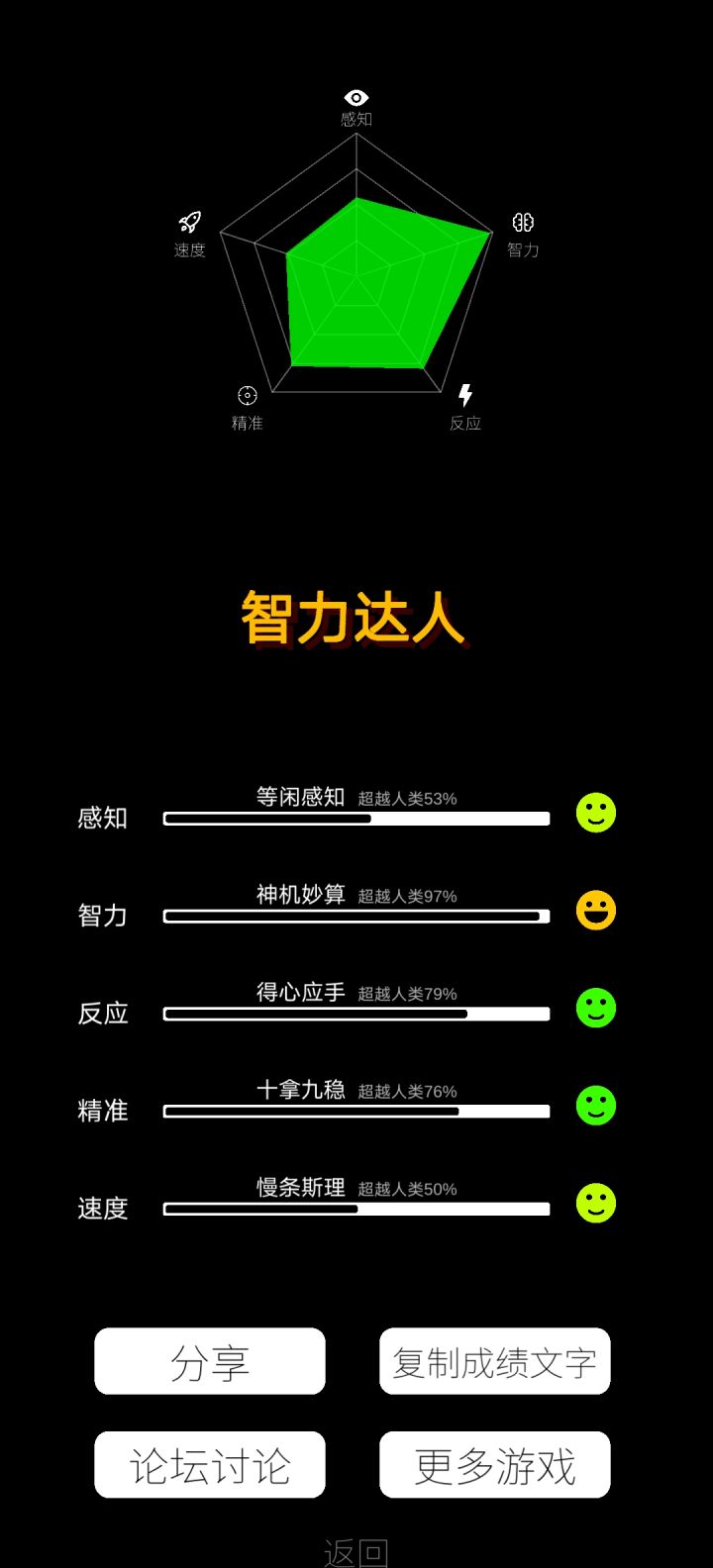Click the green smiley next to the 精准 score
This screenshot has height=1568, width=713.
[x=594, y=1104]
